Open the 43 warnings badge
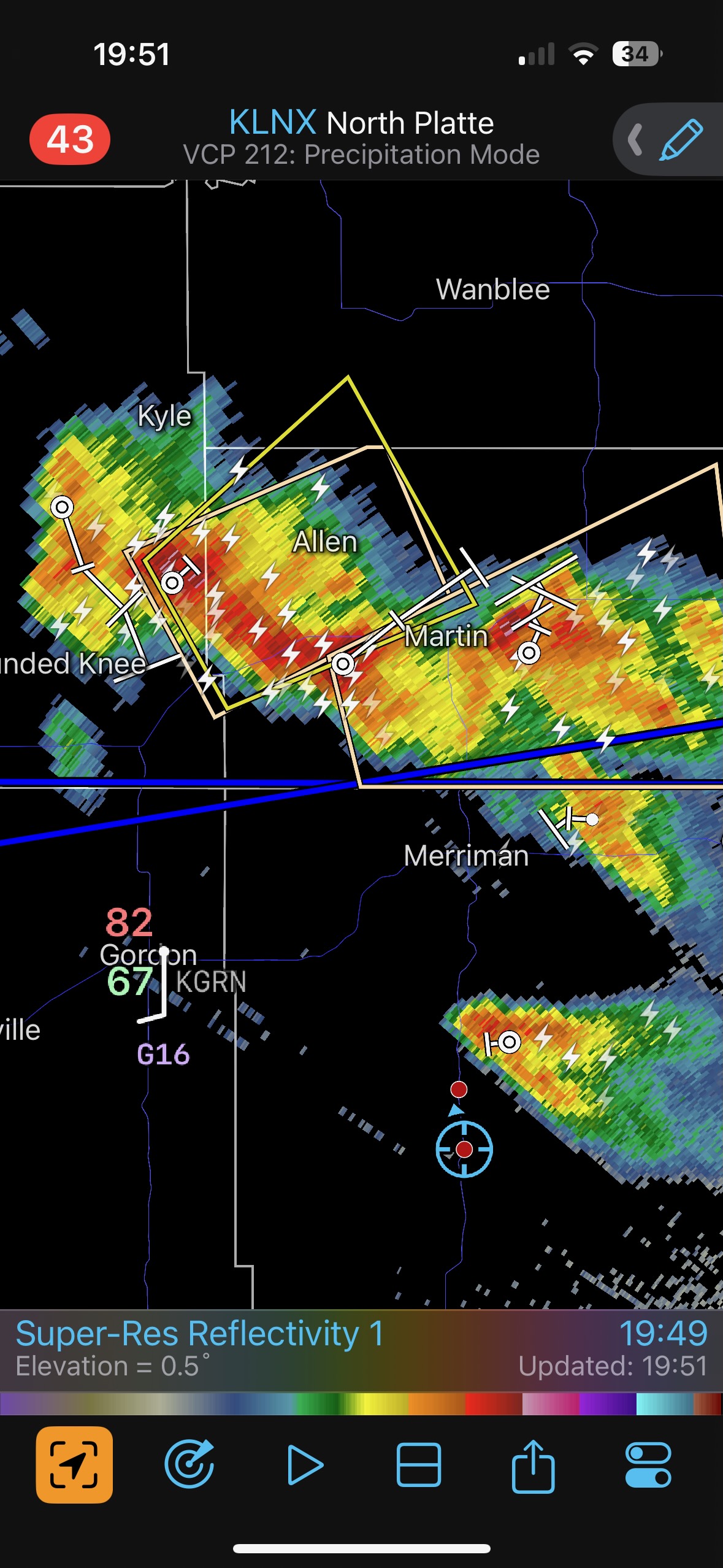The height and width of the screenshot is (1568, 723). click(x=70, y=139)
